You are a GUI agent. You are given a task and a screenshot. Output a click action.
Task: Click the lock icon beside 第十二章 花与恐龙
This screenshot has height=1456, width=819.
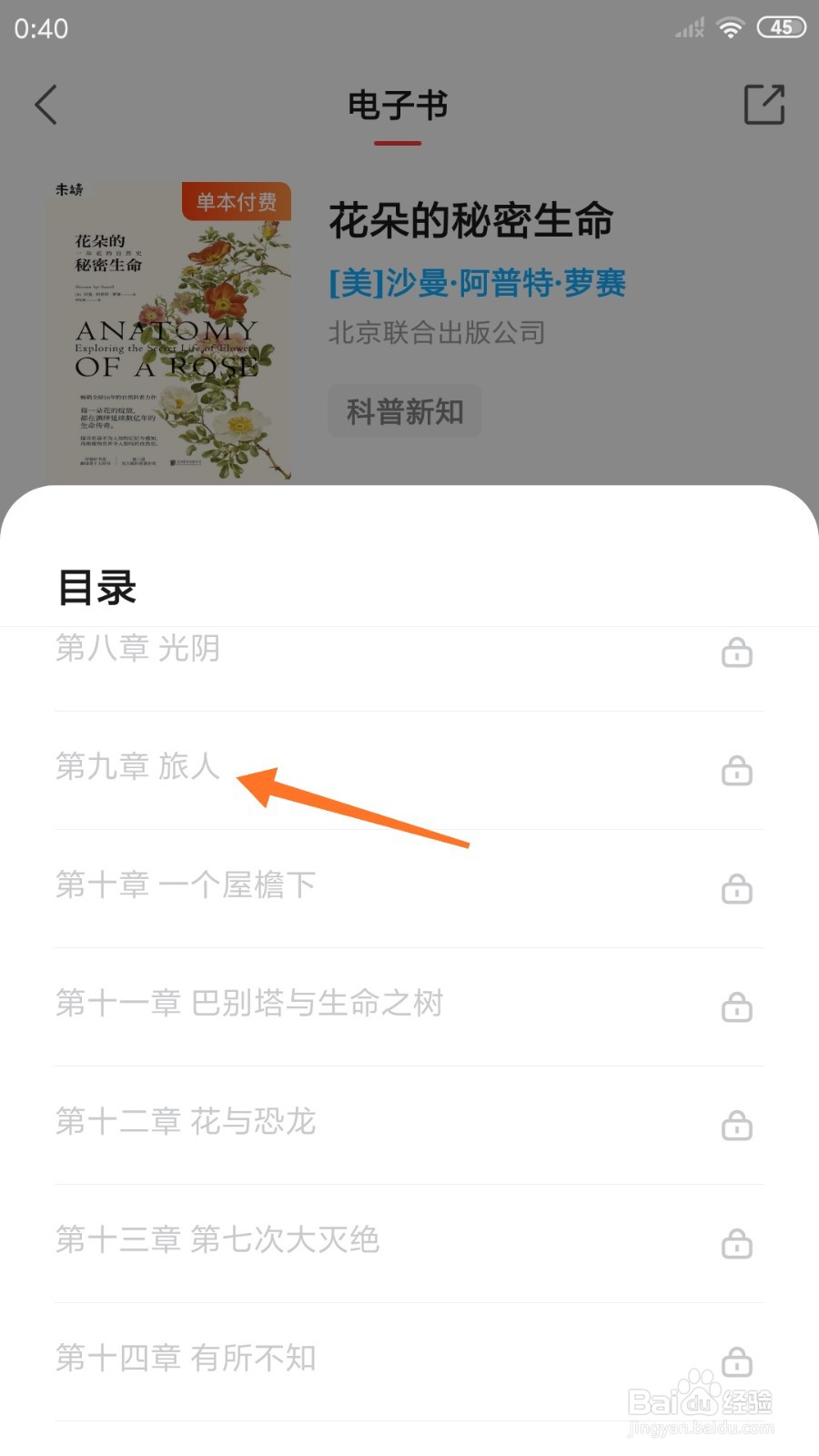739,1126
